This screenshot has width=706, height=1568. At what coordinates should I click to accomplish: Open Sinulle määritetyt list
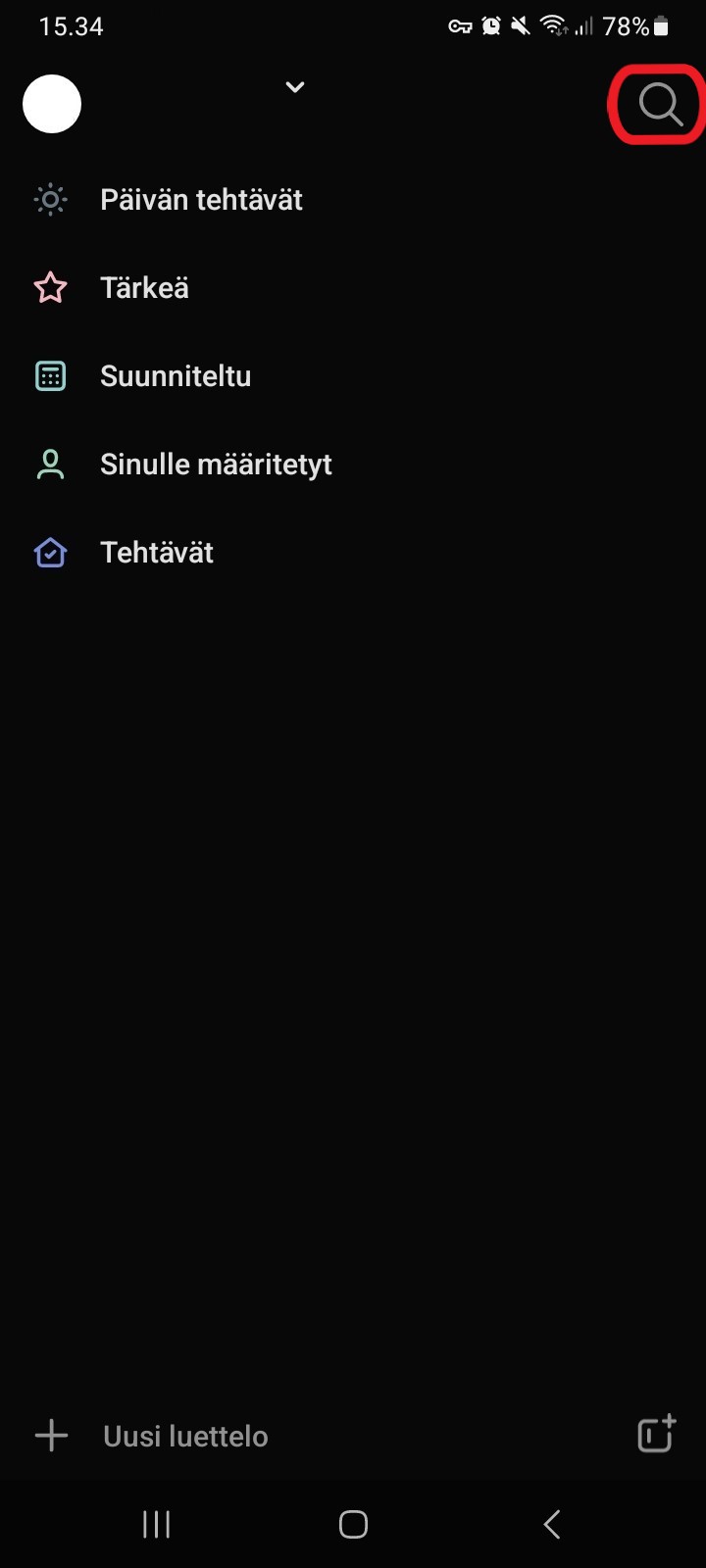coord(353,465)
